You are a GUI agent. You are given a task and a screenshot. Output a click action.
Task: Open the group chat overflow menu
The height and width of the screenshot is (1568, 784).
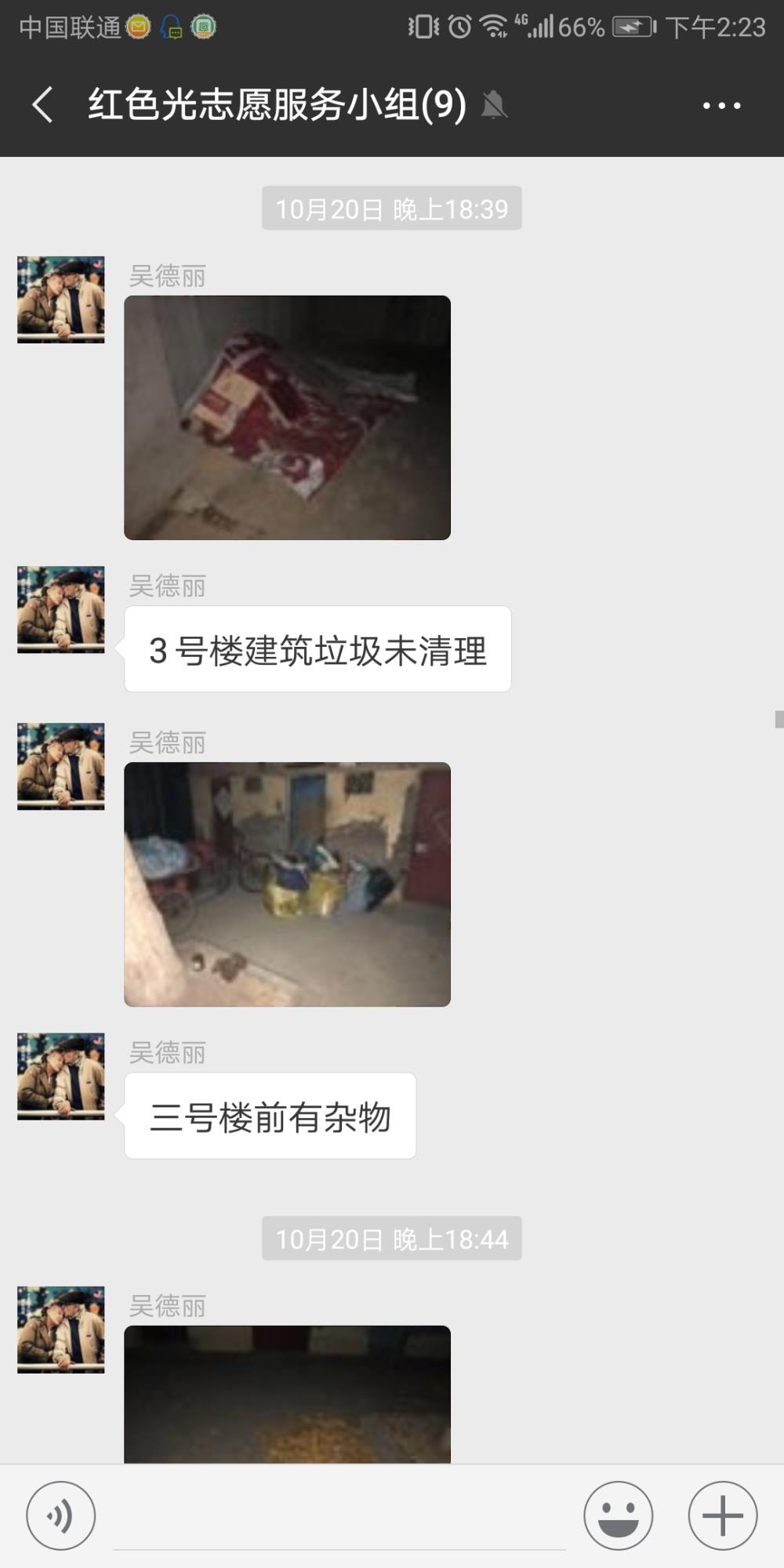point(721,105)
